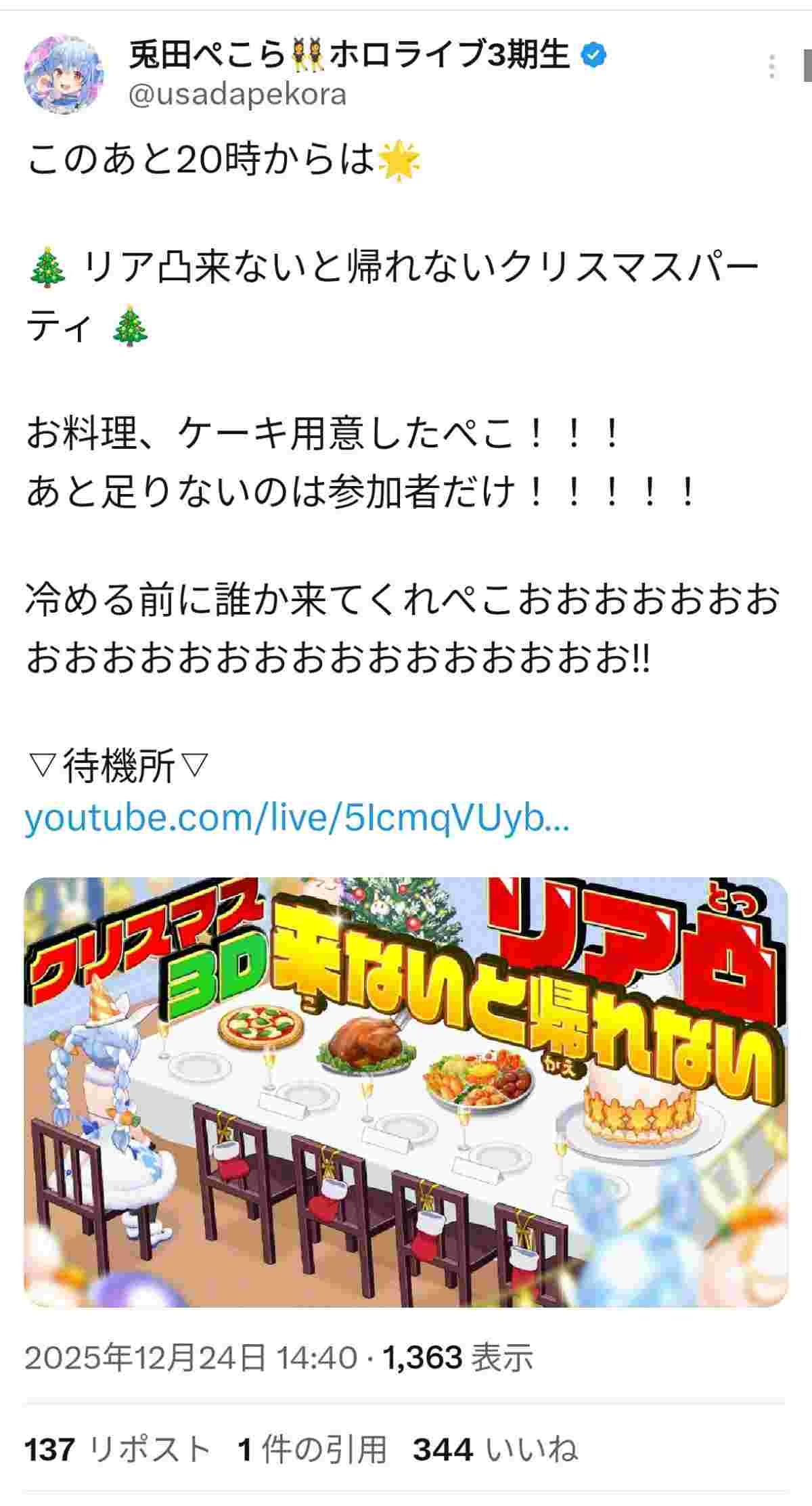The width and height of the screenshot is (812, 1506).
Task: Open the post's three-dot overflow menu
Action: [x=771, y=67]
